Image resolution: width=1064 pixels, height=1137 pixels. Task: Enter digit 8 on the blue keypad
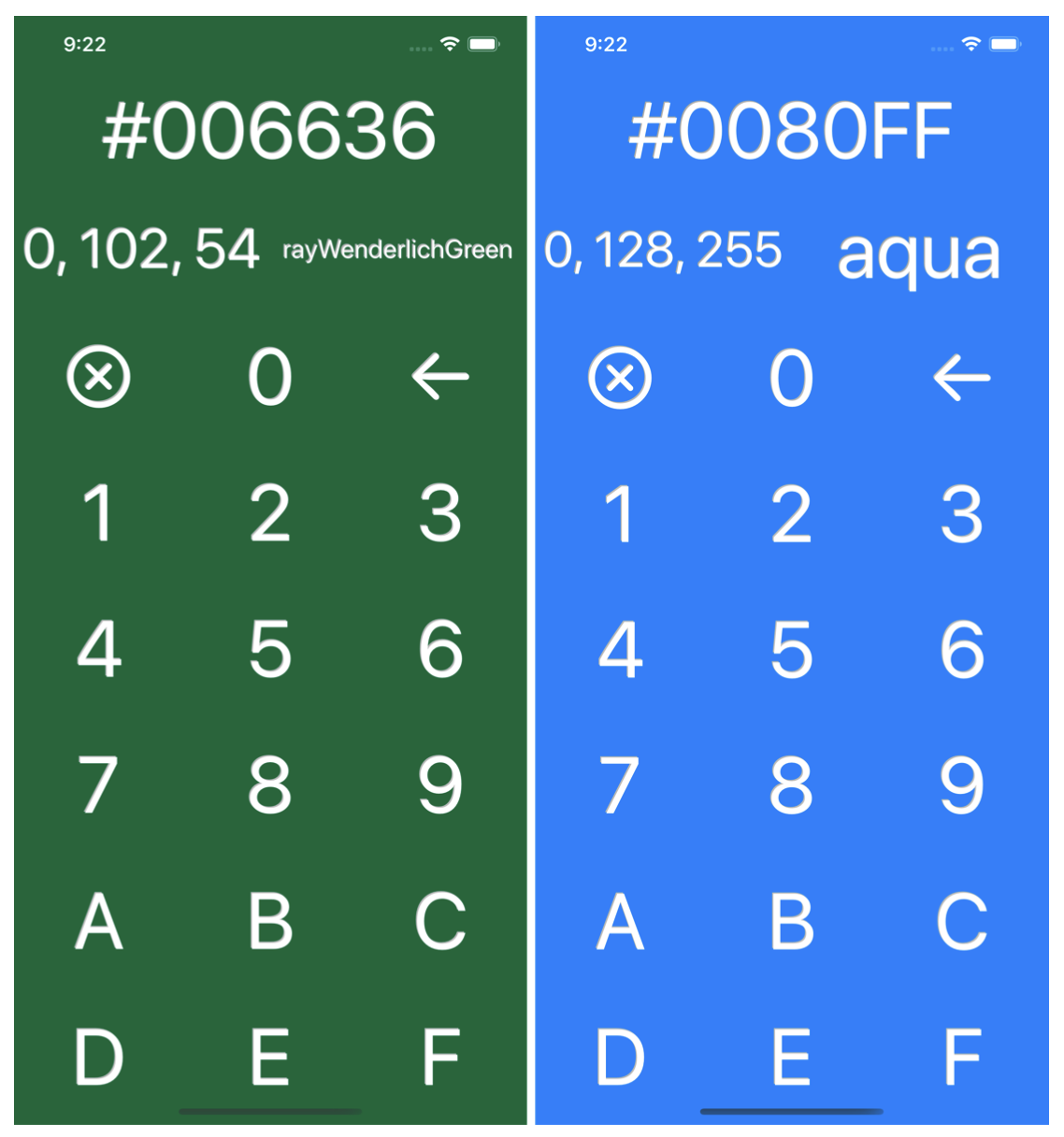tap(791, 785)
